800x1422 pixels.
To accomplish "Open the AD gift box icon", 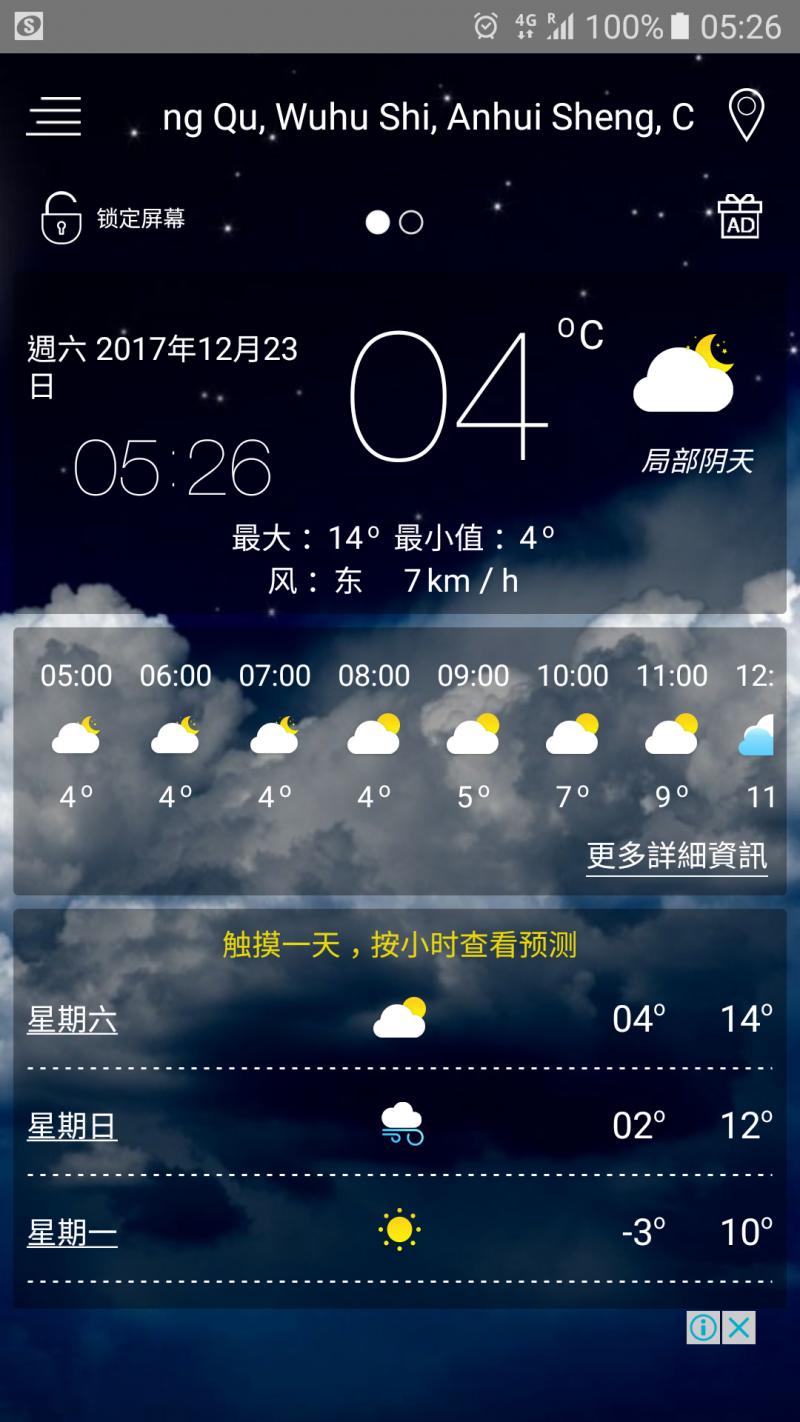I will tap(740, 216).
